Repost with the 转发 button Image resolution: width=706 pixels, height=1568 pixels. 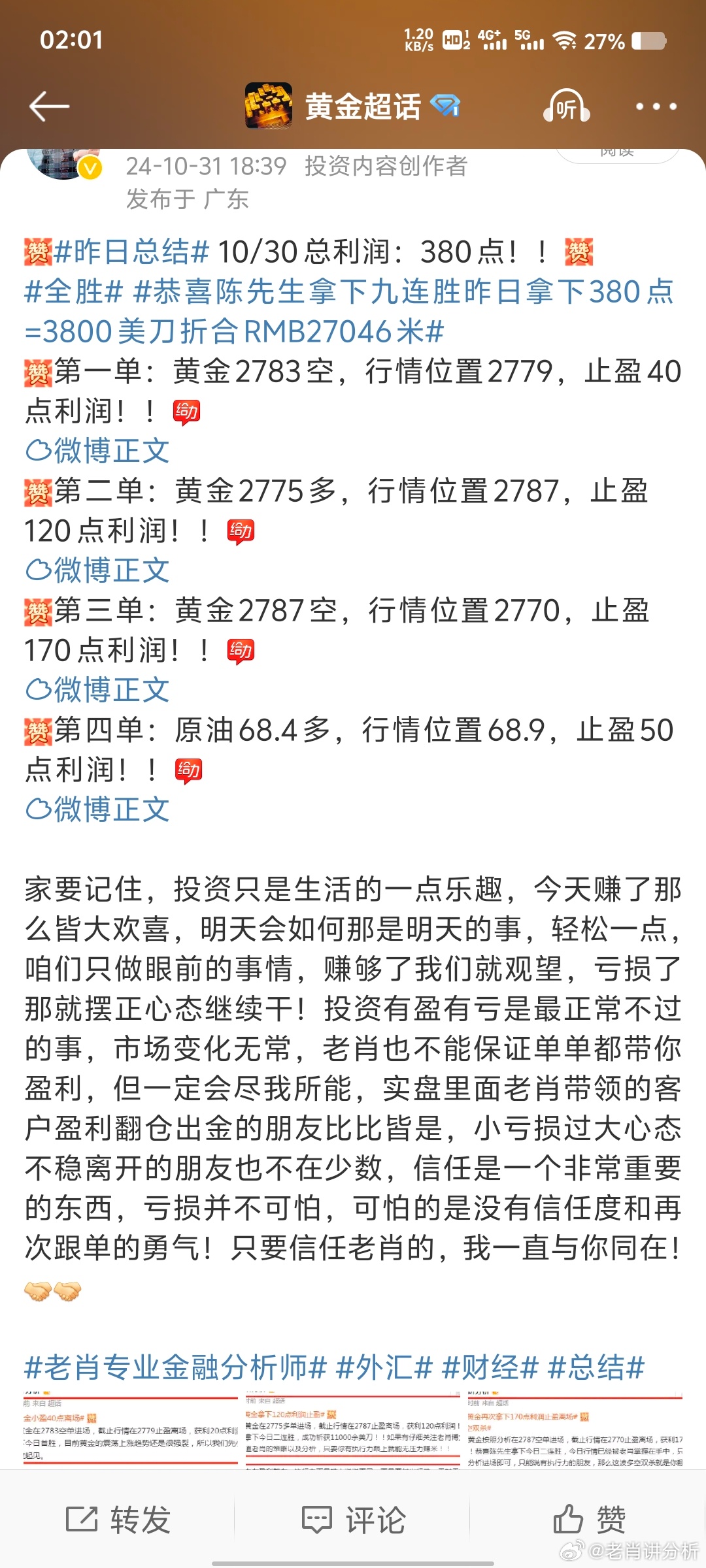[118, 1519]
